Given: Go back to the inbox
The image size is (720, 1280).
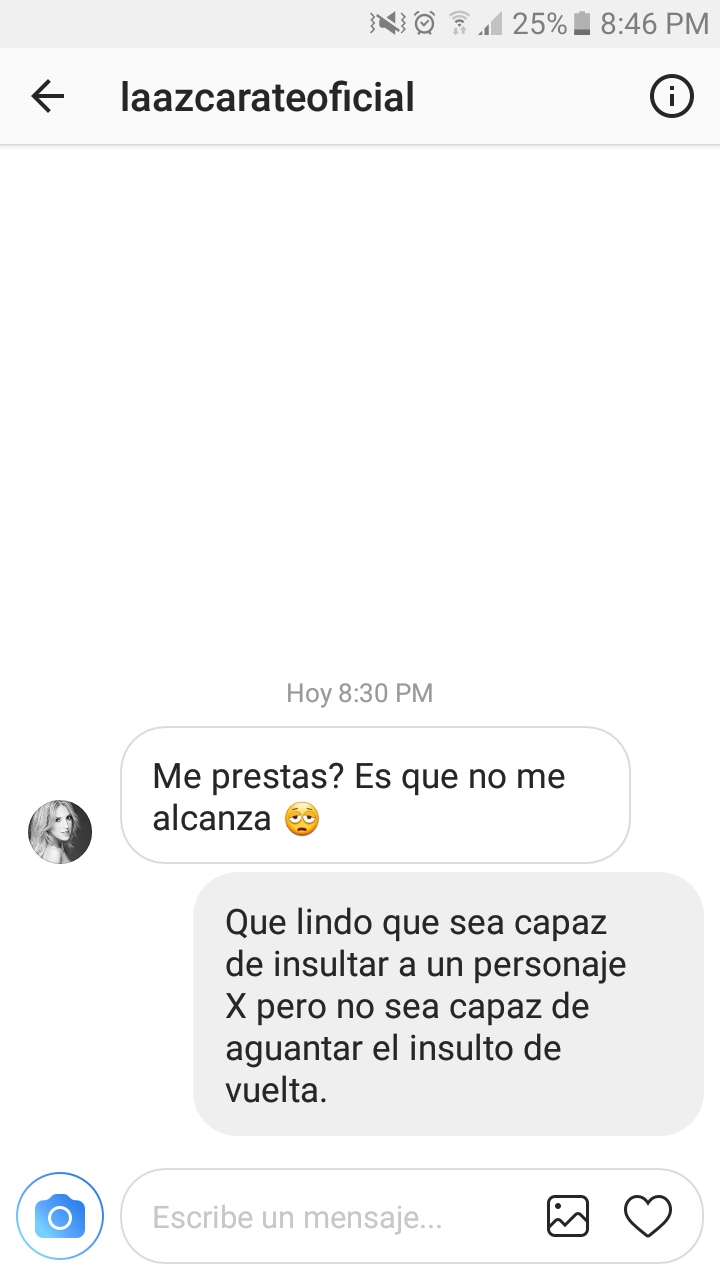Looking at the screenshot, I should coord(47,97).
